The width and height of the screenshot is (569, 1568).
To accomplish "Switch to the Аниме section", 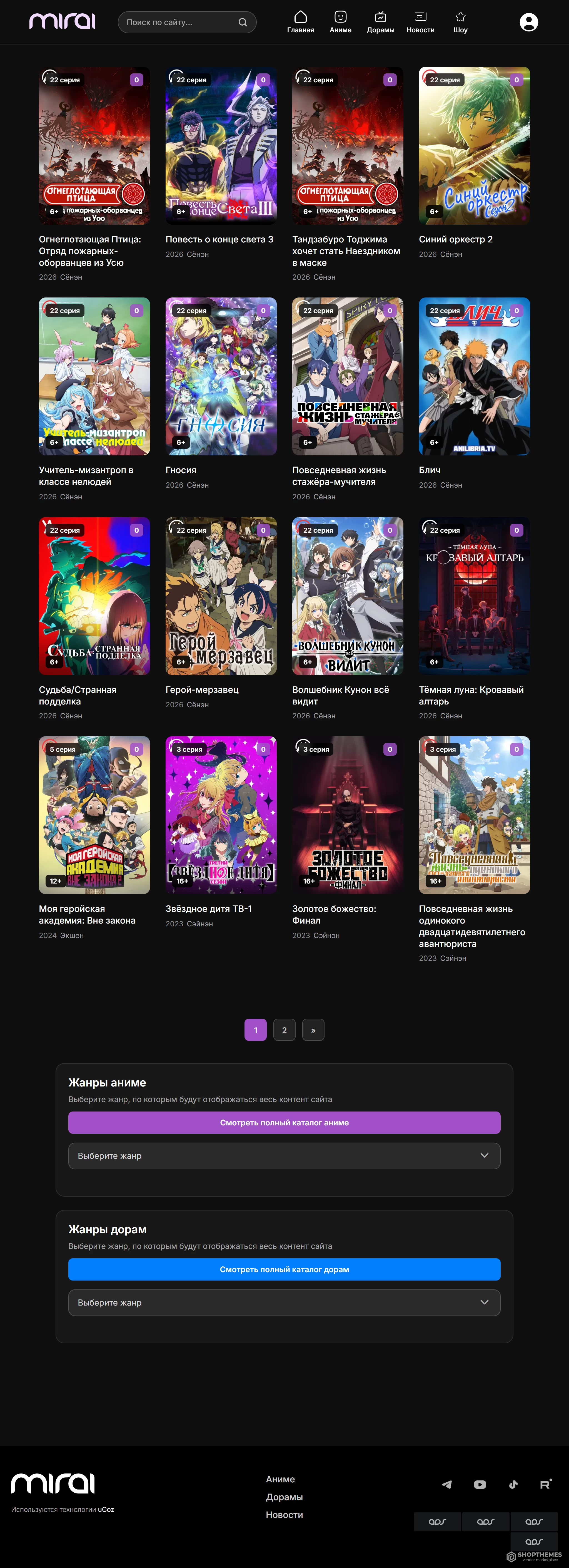I will point(340,22).
